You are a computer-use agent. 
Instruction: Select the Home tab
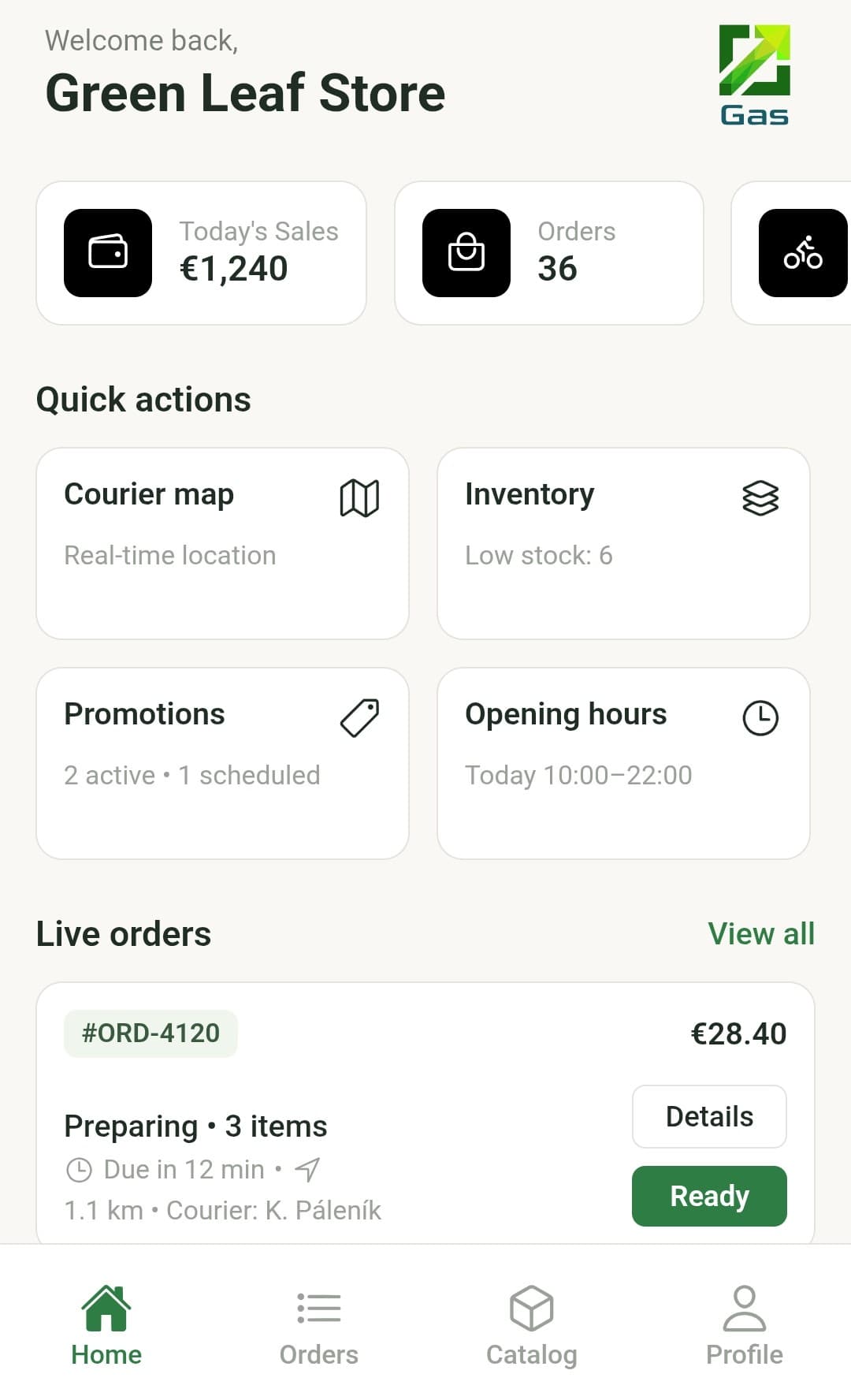click(x=106, y=1324)
